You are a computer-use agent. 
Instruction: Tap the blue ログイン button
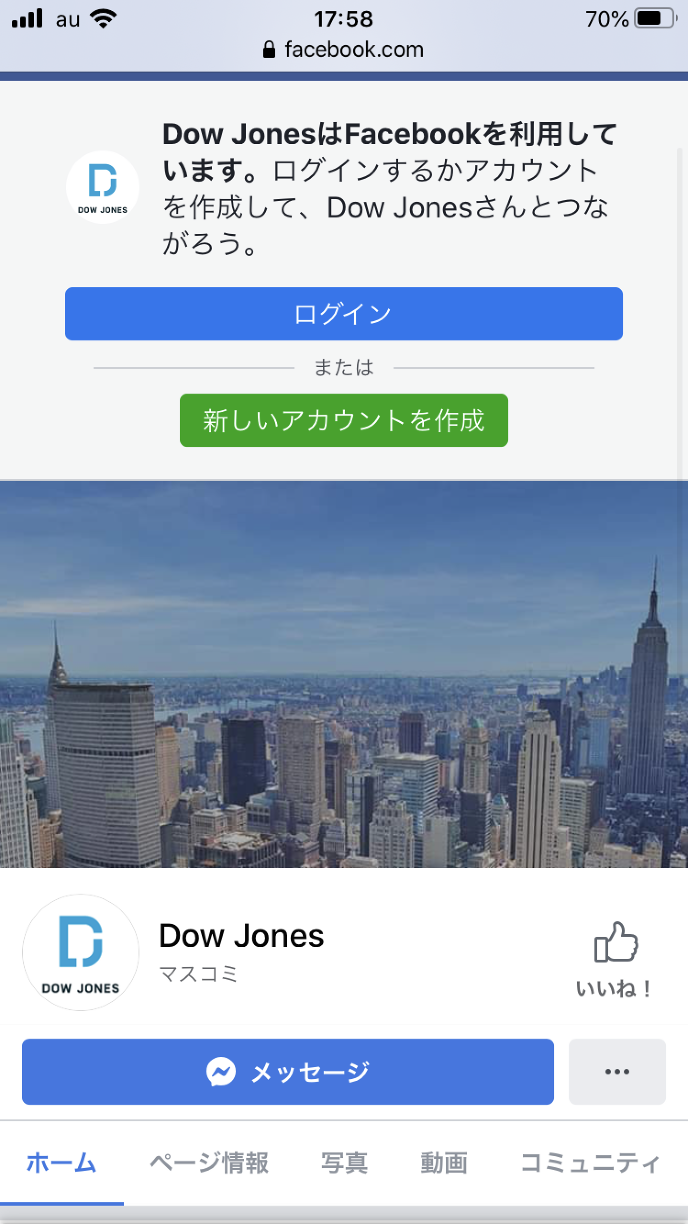point(343,314)
